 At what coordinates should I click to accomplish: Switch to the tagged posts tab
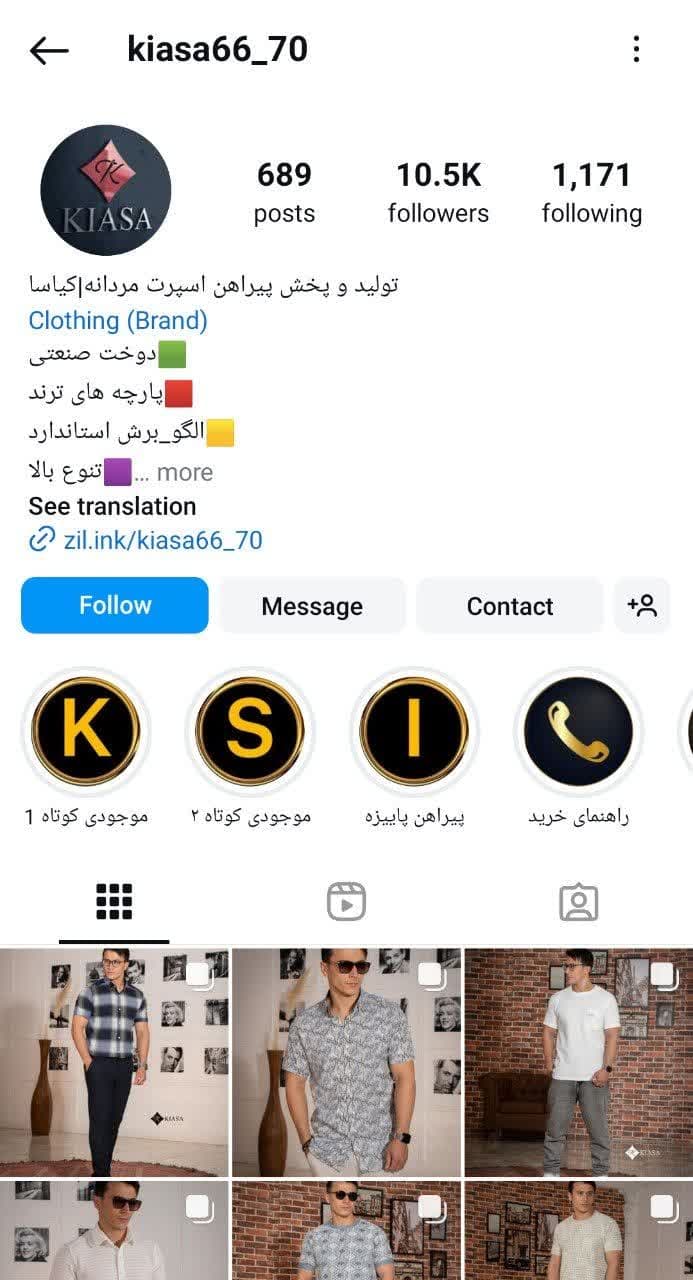click(x=578, y=902)
